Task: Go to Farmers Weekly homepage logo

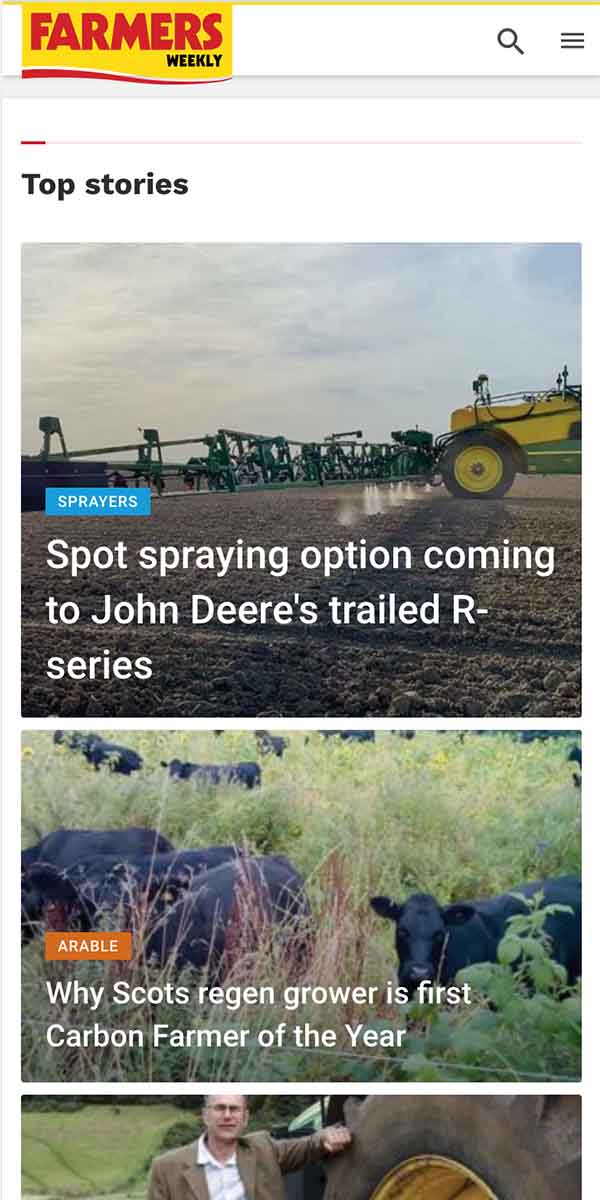Action: point(127,43)
